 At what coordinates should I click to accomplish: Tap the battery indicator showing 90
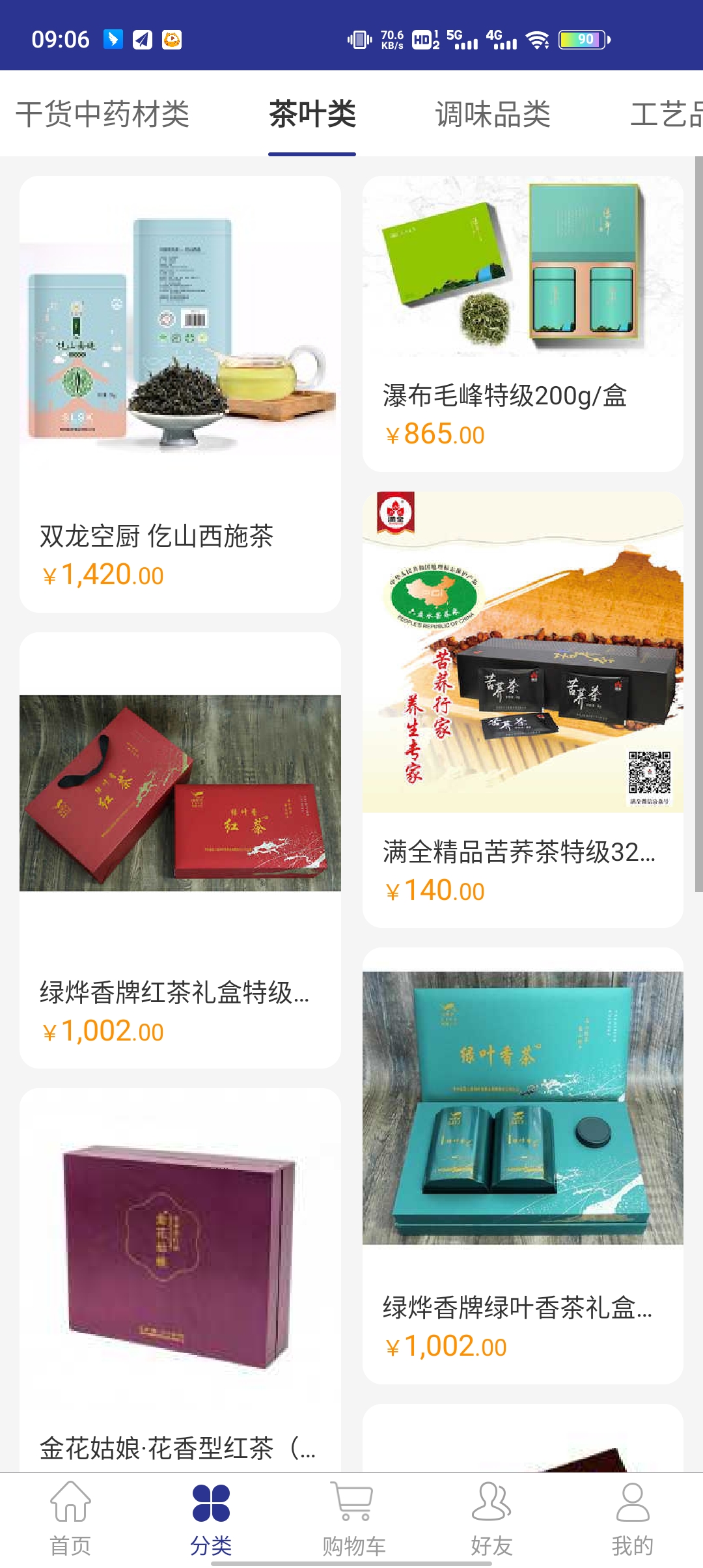point(584,40)
